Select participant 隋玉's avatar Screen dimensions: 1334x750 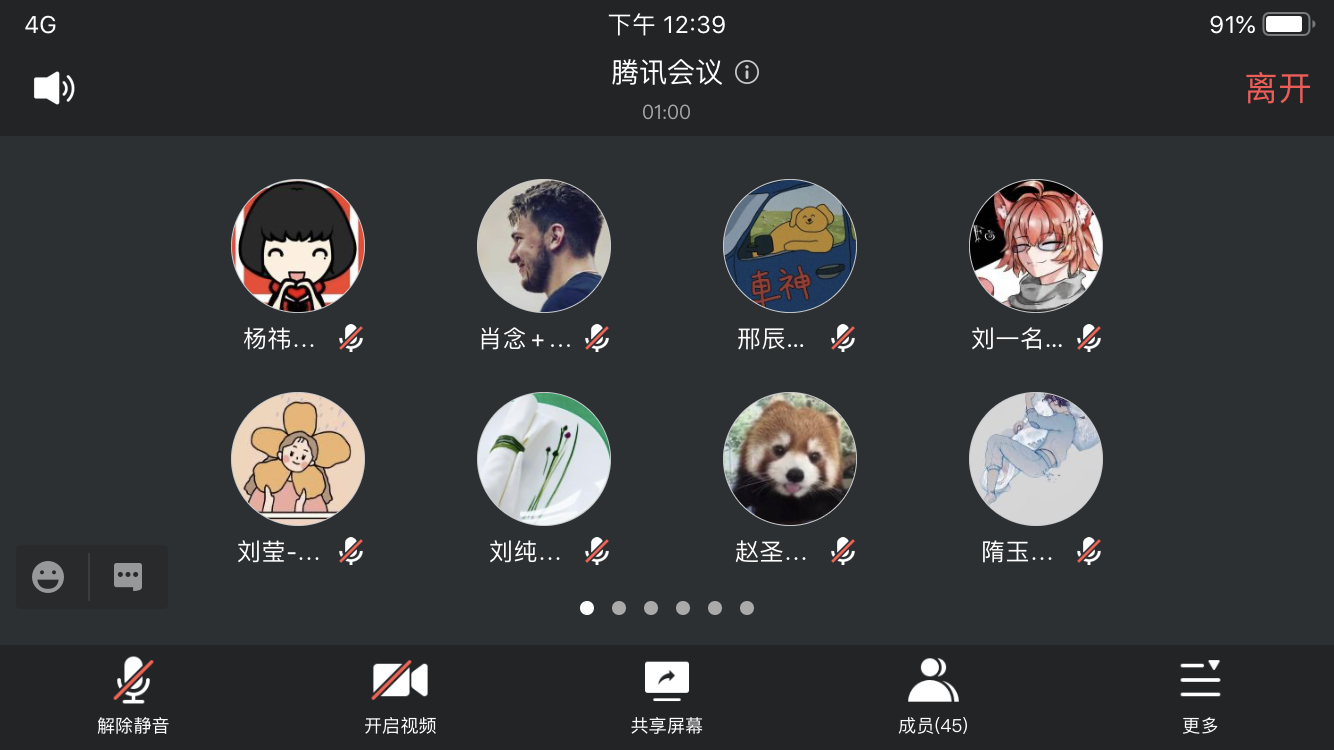click(1036, 459)
